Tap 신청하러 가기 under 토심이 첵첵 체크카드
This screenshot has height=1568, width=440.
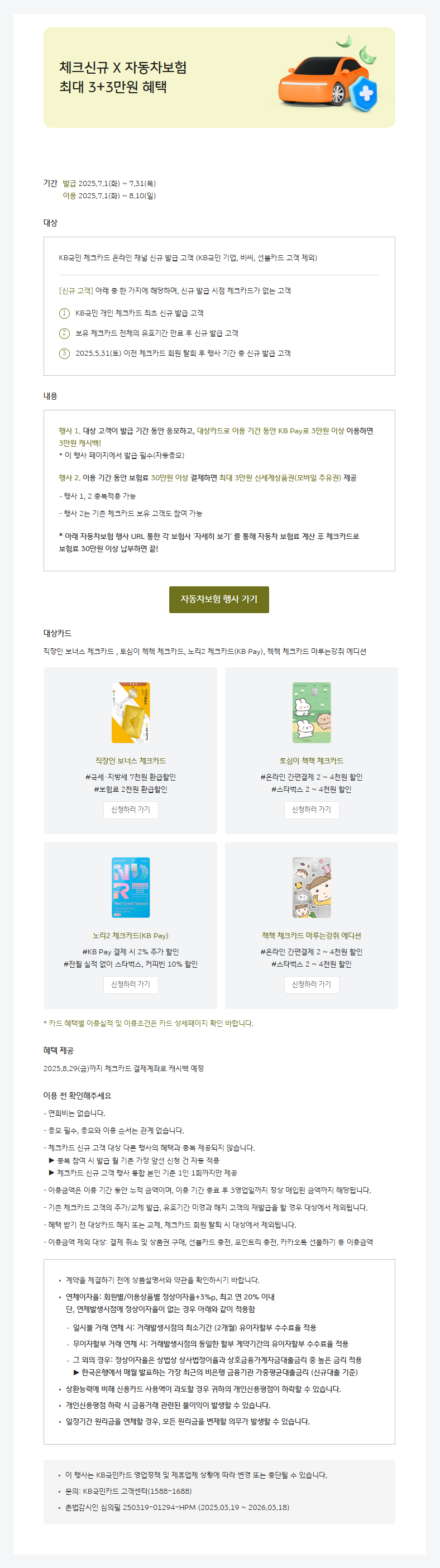(x=311, y=810)
